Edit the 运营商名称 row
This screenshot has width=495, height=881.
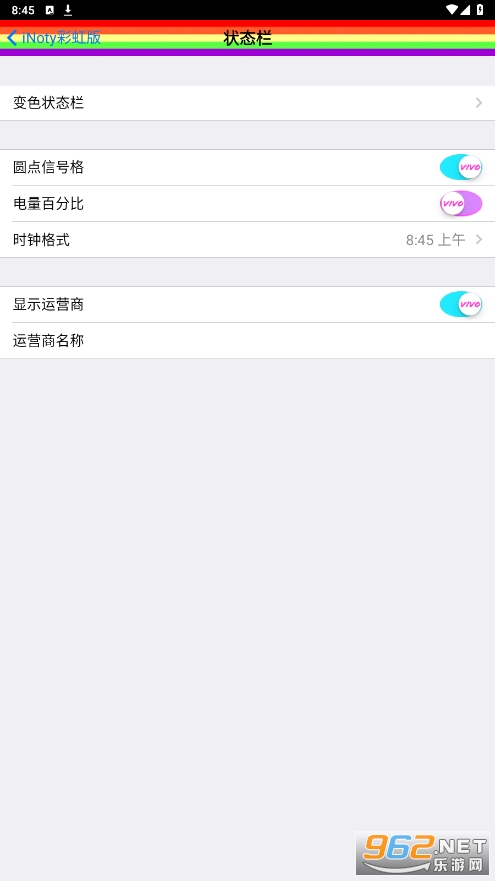[247, 340]
